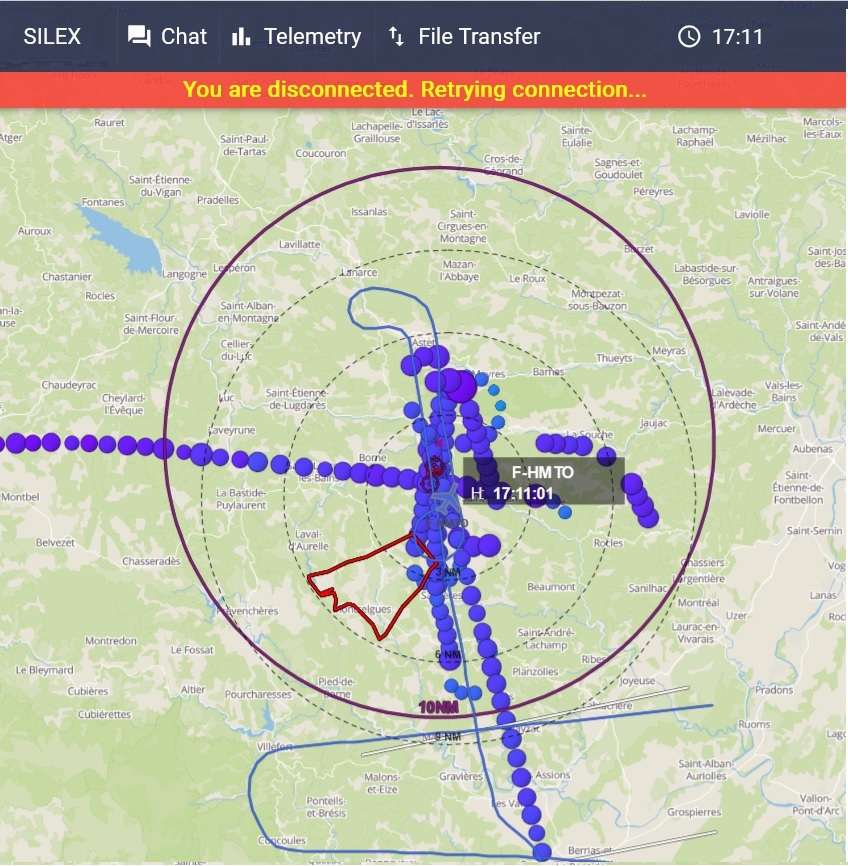Open the Chat tab
The height and width of the screenshot is (866, 848).
point(167,37)
